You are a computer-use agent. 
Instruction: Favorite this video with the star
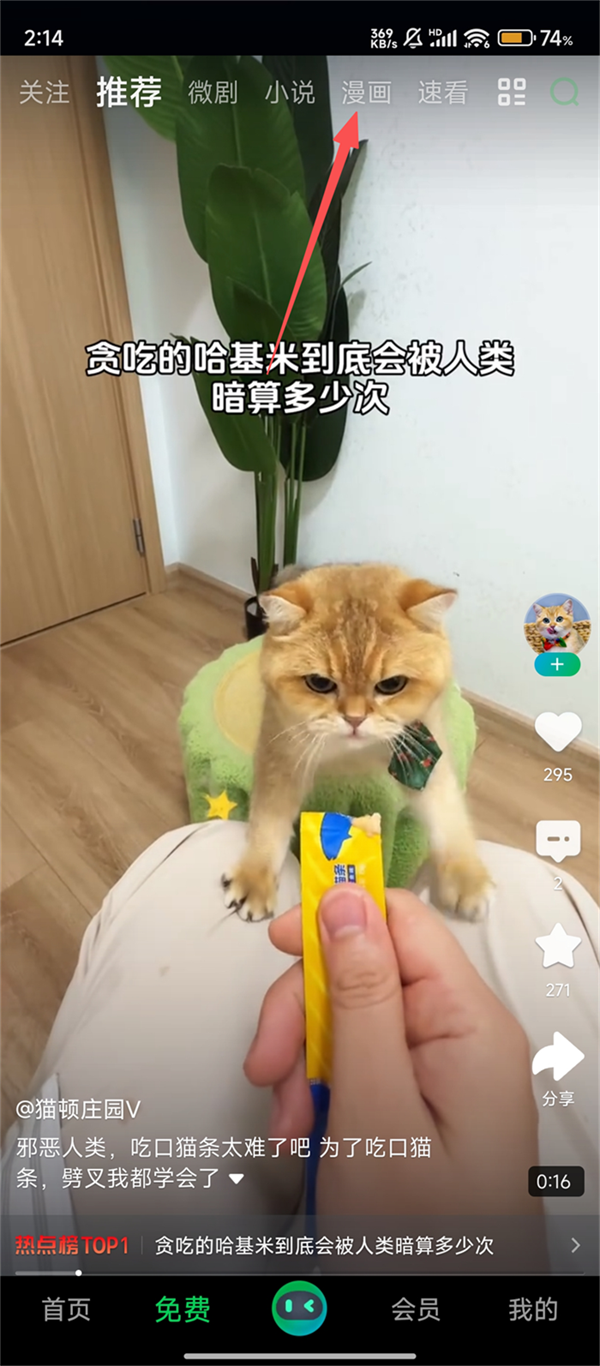[557, 946]
